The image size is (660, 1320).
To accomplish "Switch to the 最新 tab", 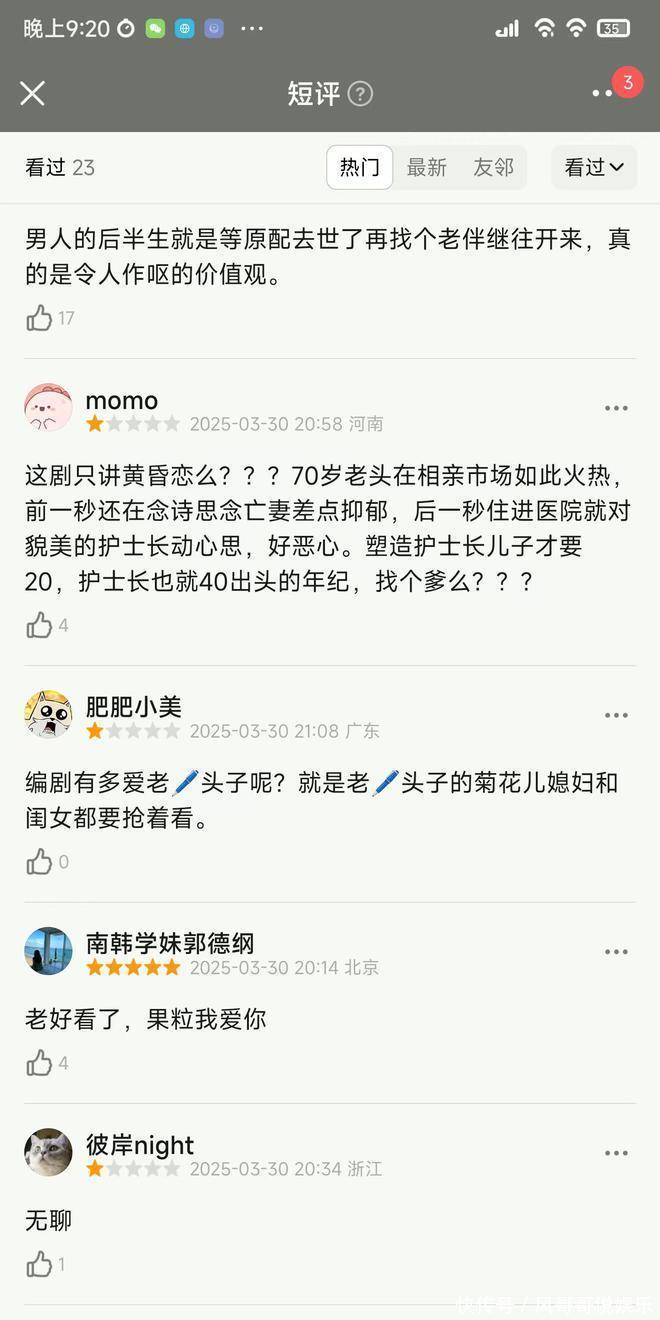I will (x=427, y=167).
